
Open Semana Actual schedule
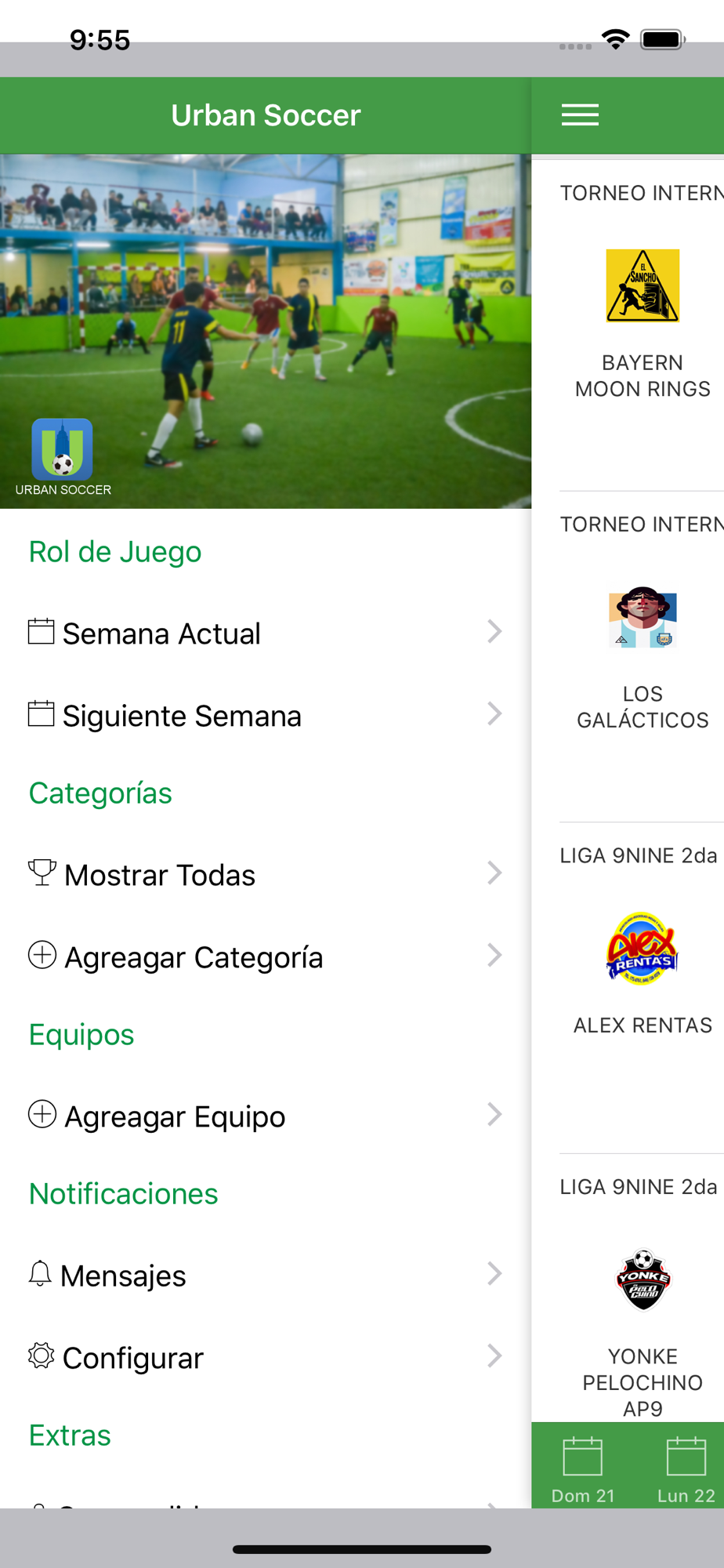click(265, 633)
